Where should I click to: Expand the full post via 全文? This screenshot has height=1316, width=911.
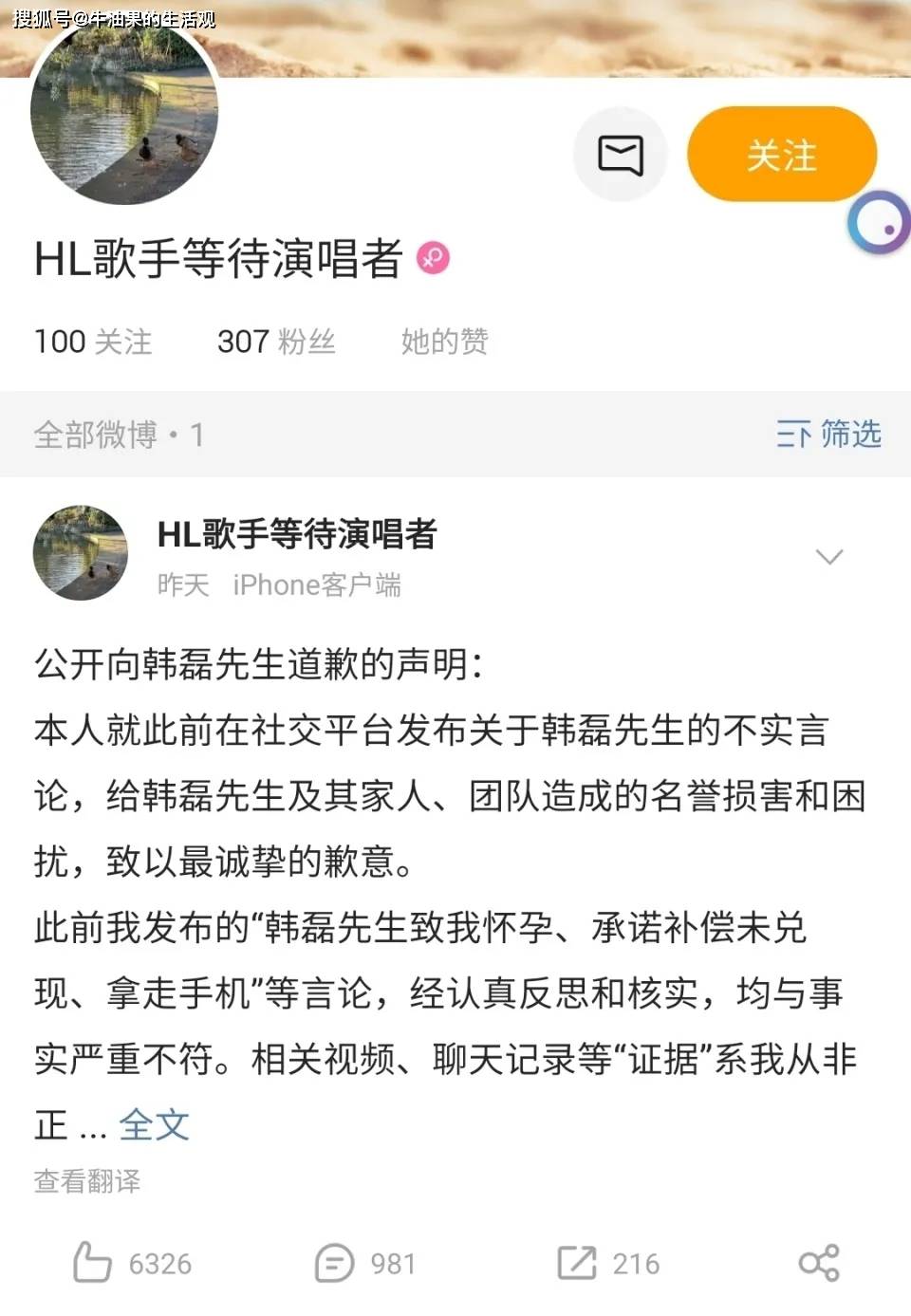[x=155, y=1125]
